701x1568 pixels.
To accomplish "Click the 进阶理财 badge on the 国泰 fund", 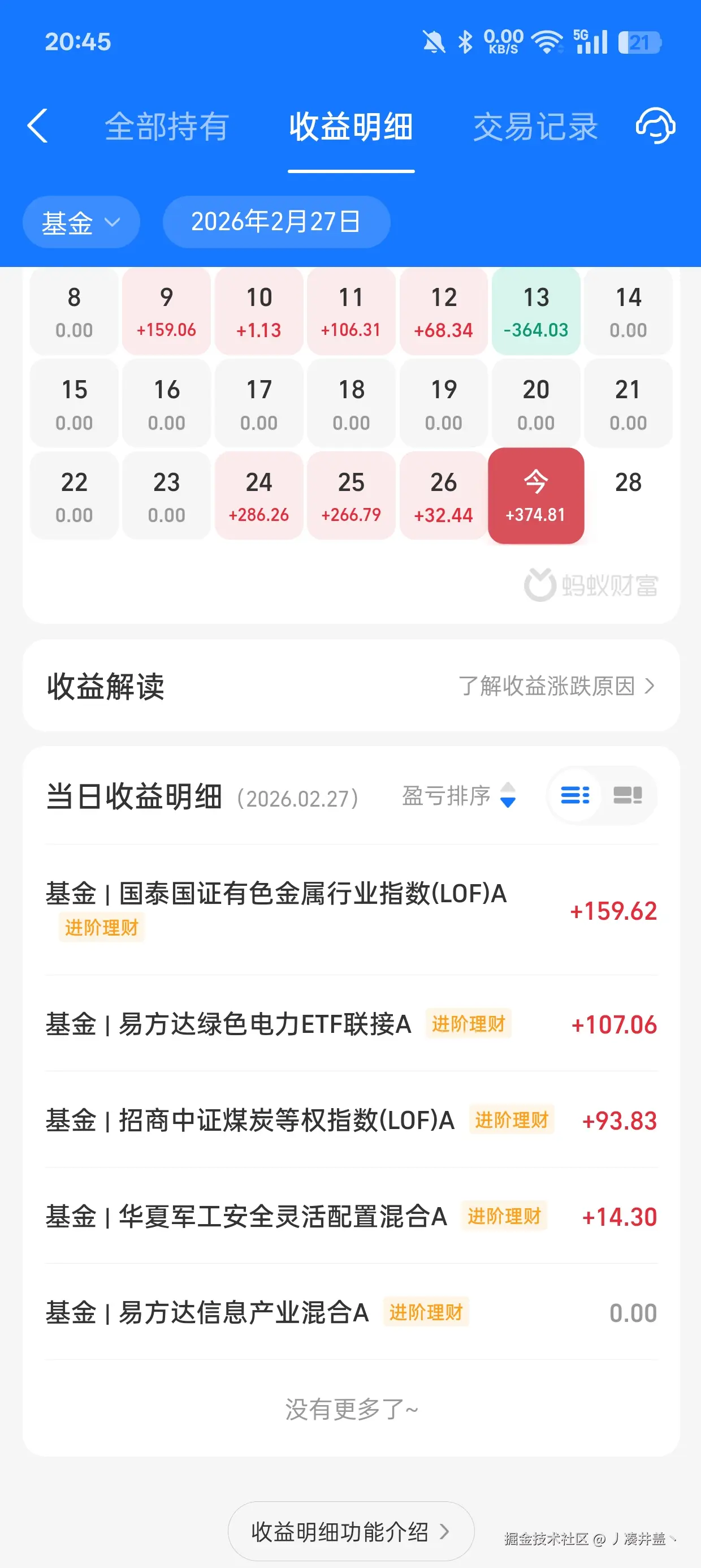I will (102, 928).
